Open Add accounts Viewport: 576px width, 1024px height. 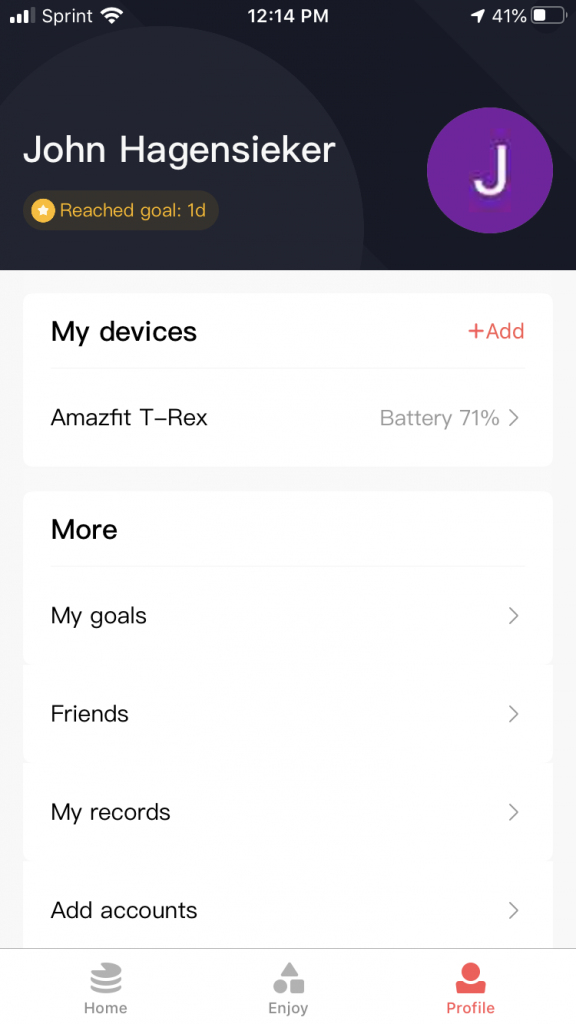pos(288,910)
